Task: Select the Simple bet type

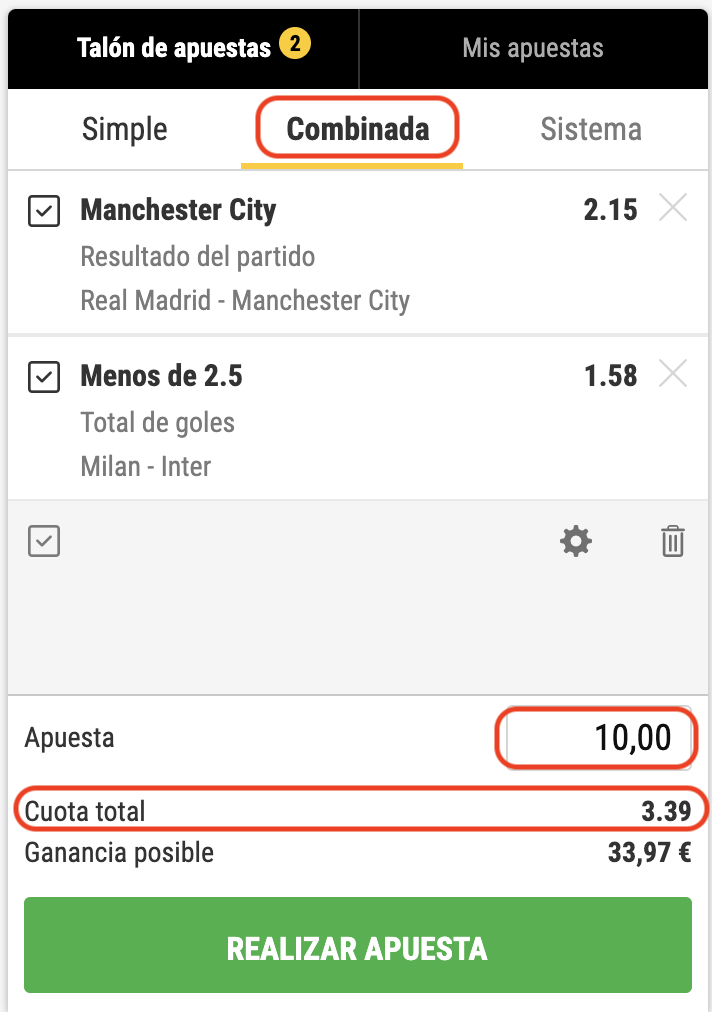Action: click(125, 129)
